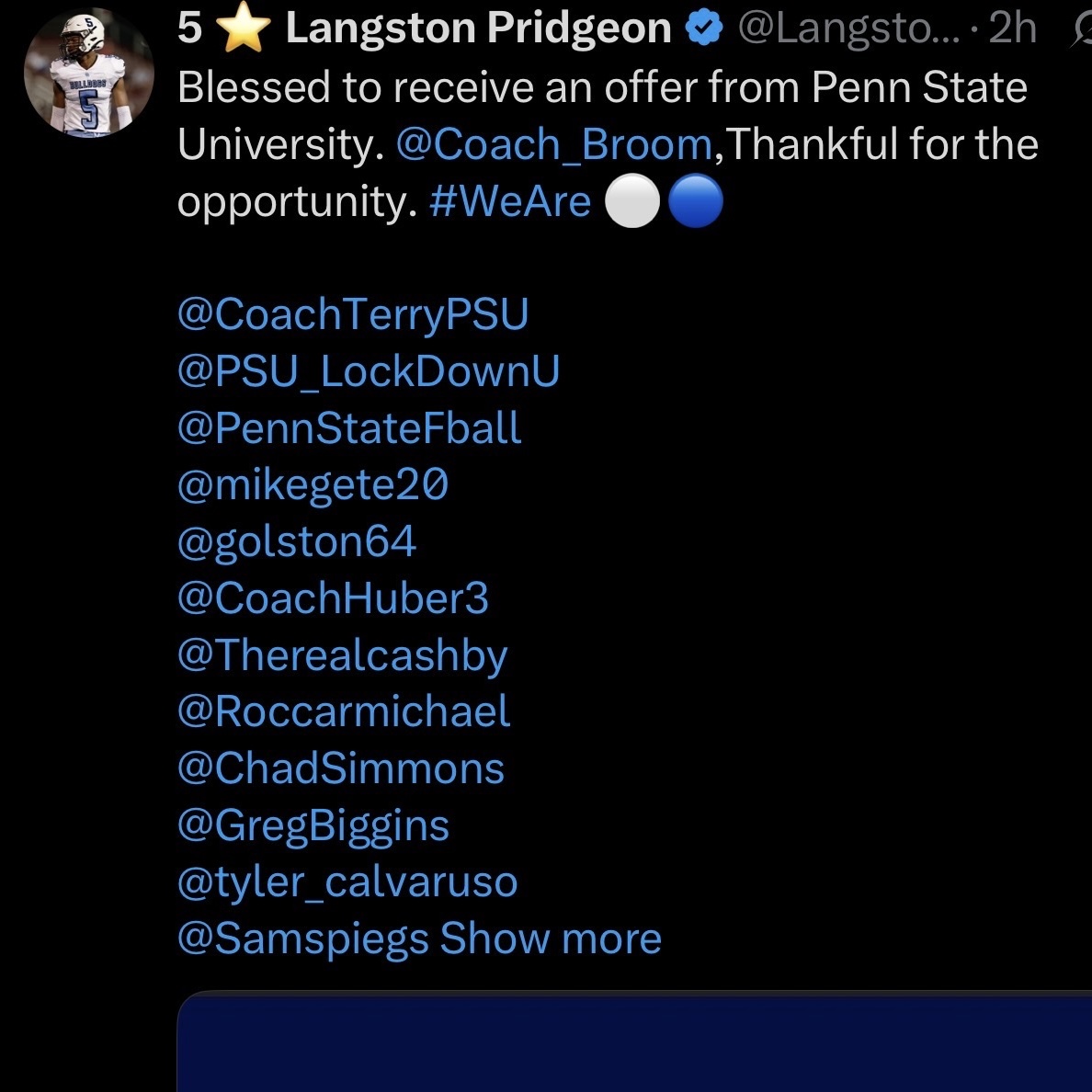This screenshot has height=1092, width=1092.
Task: Go to @Roccarmichael's profile
Action: pyautogui.click(x=344, y=711)
